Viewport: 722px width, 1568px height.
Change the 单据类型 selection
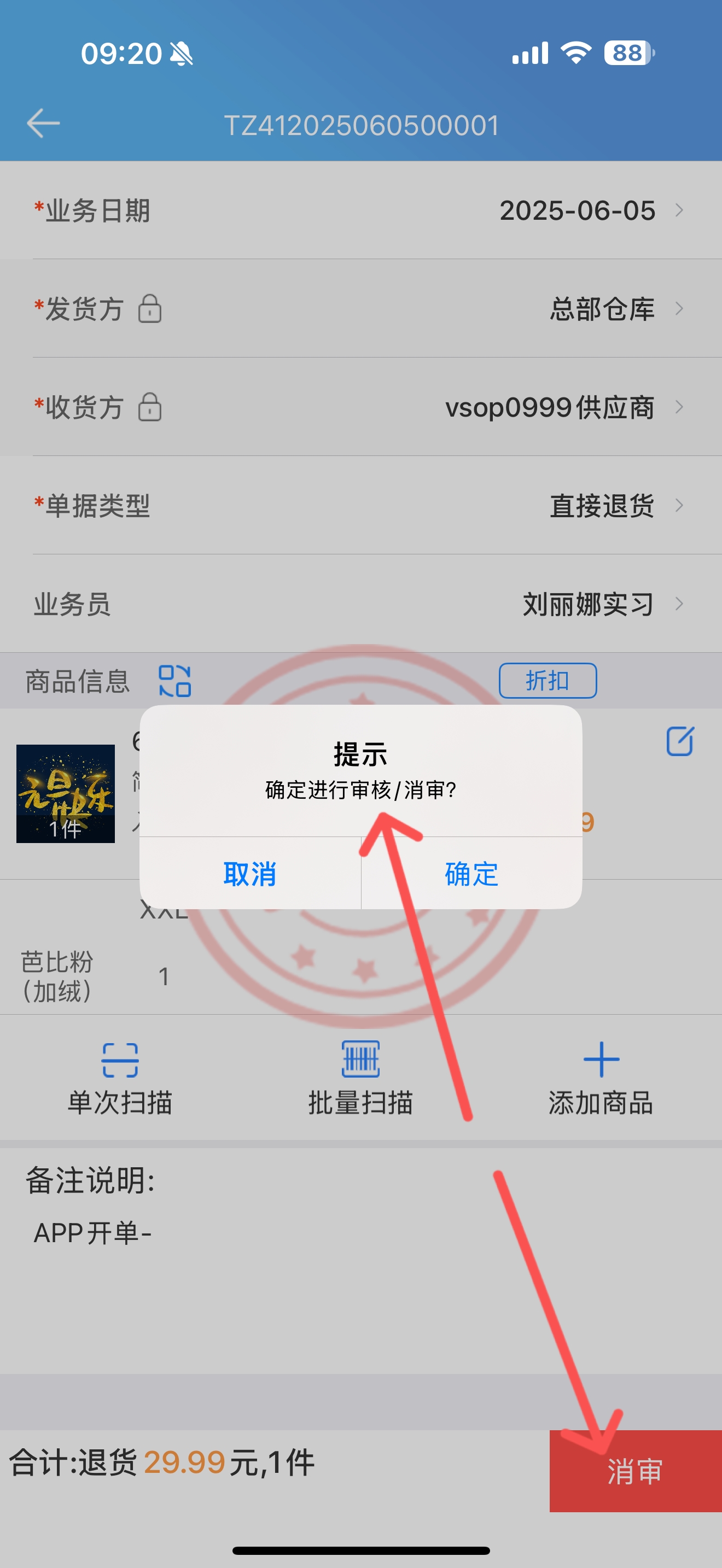[361, 505]
